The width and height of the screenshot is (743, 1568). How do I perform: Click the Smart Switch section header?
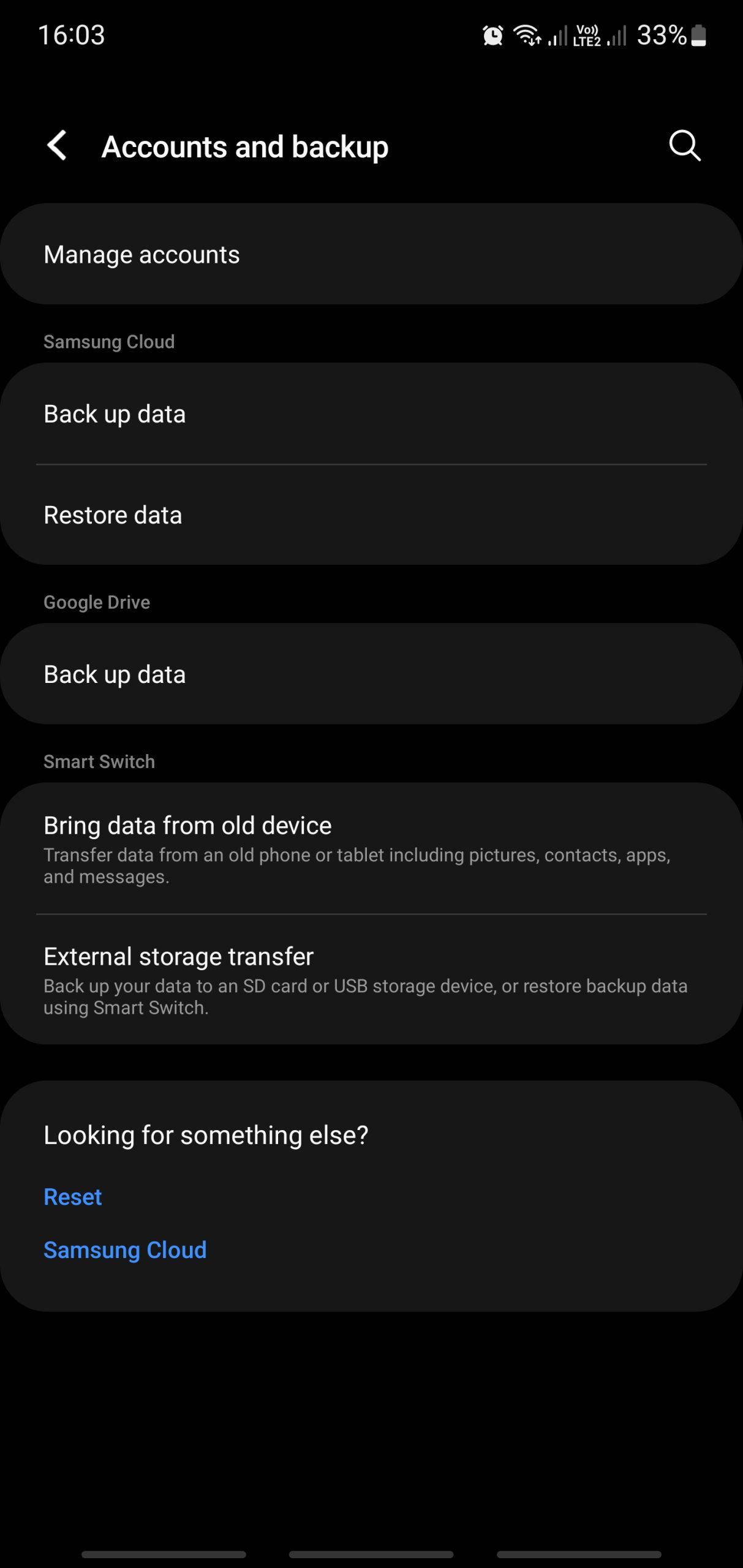(99, 761)
